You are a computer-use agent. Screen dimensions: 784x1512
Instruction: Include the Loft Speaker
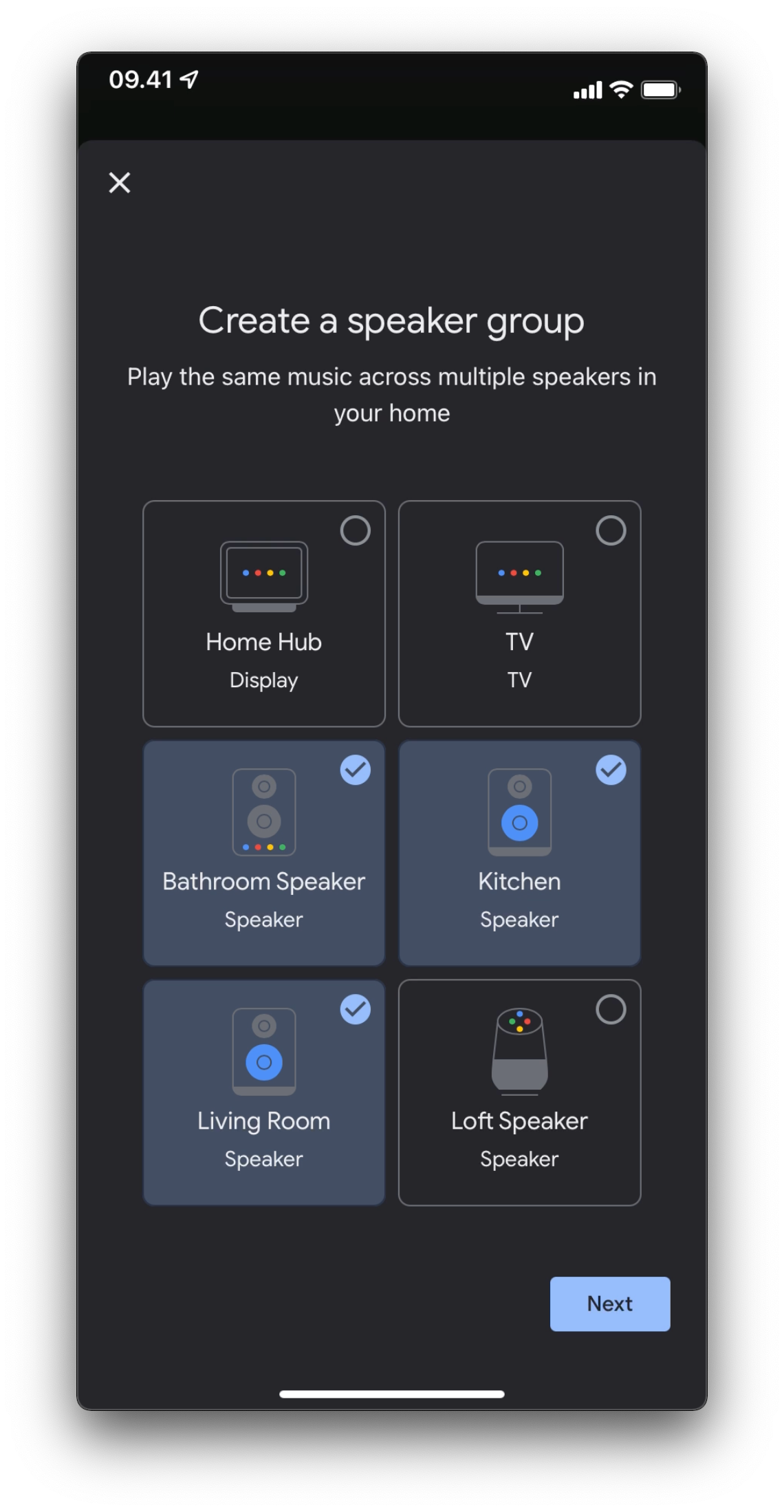point(519,1092)
